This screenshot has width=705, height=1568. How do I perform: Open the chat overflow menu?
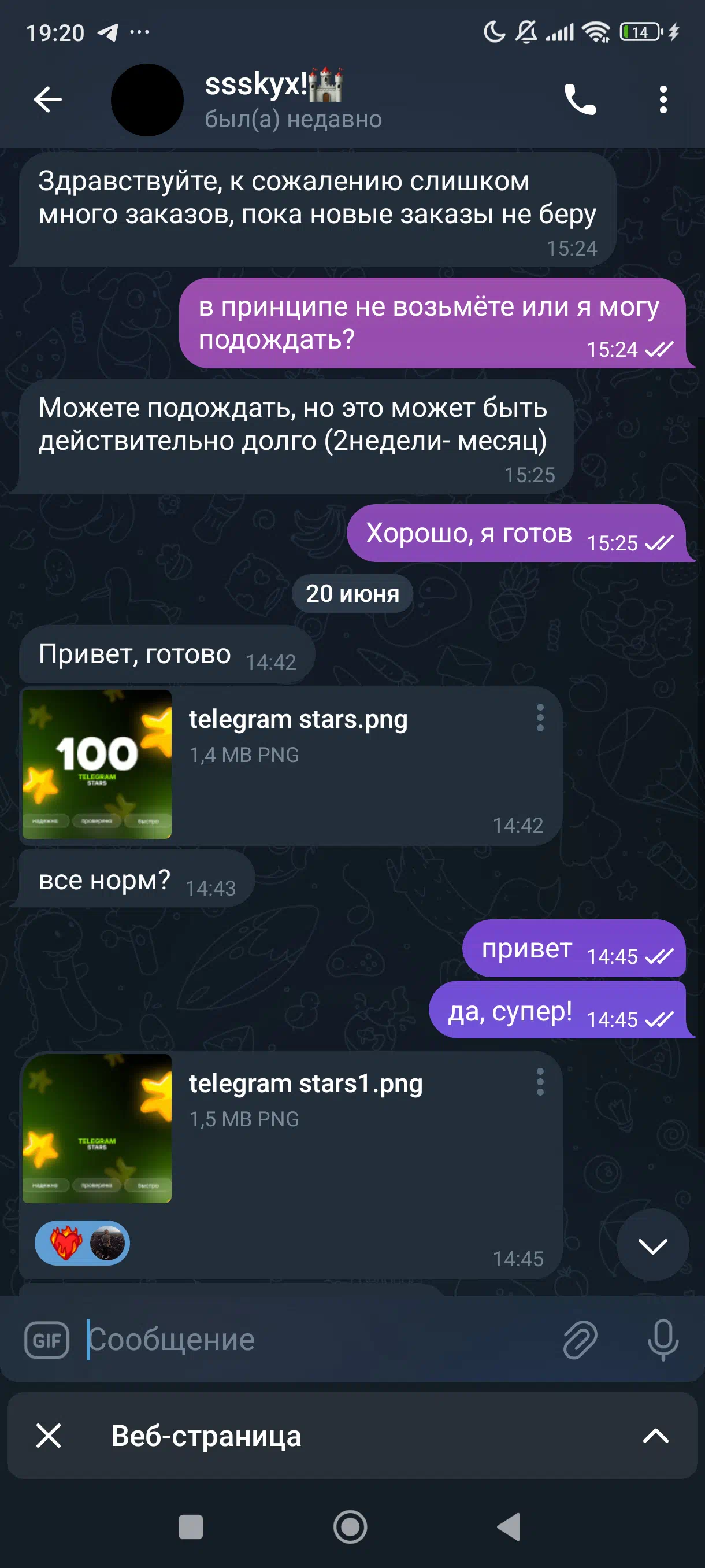point(663,100)
